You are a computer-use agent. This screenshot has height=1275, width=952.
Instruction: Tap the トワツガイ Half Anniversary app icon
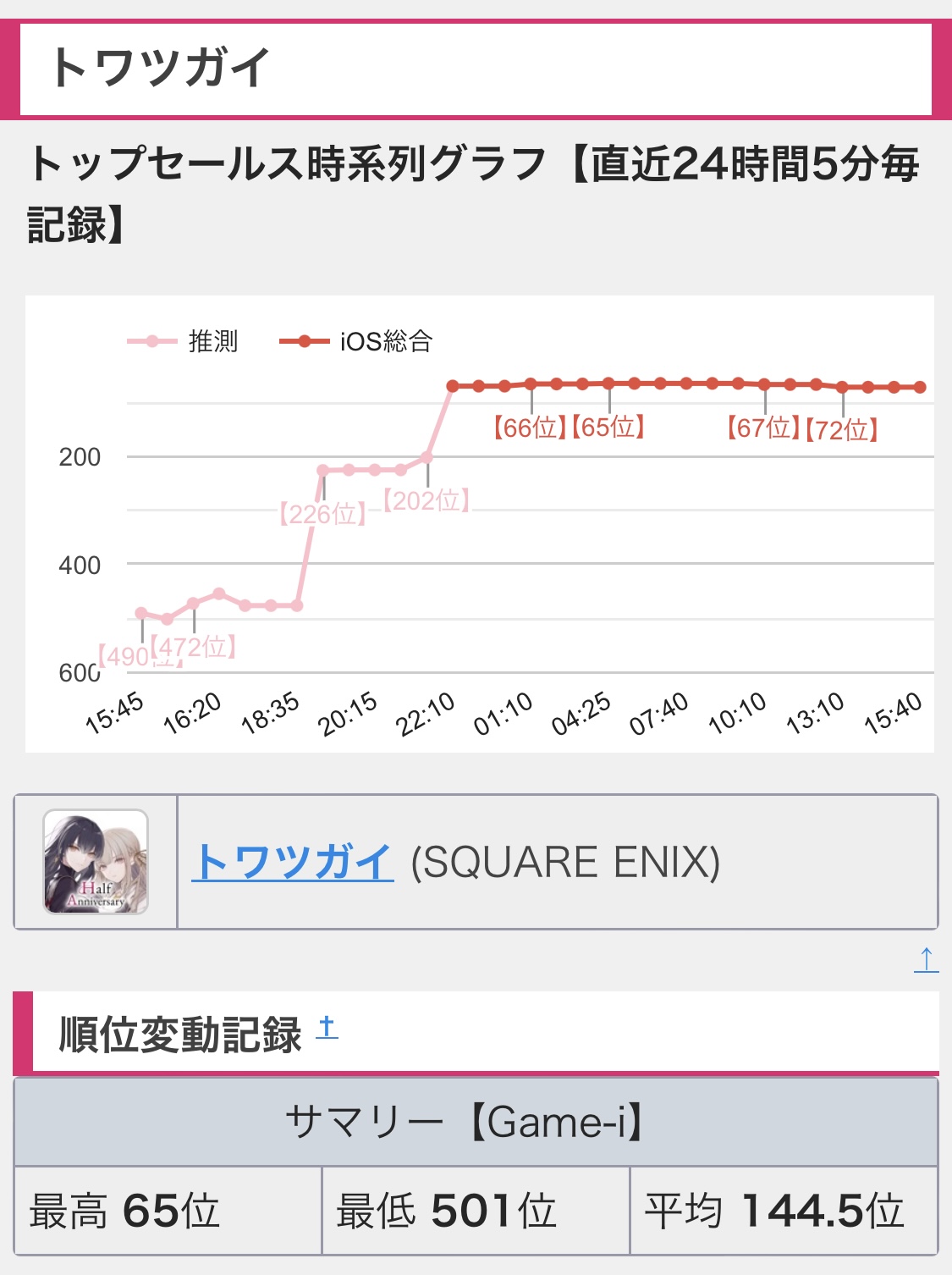coord(96,862)
